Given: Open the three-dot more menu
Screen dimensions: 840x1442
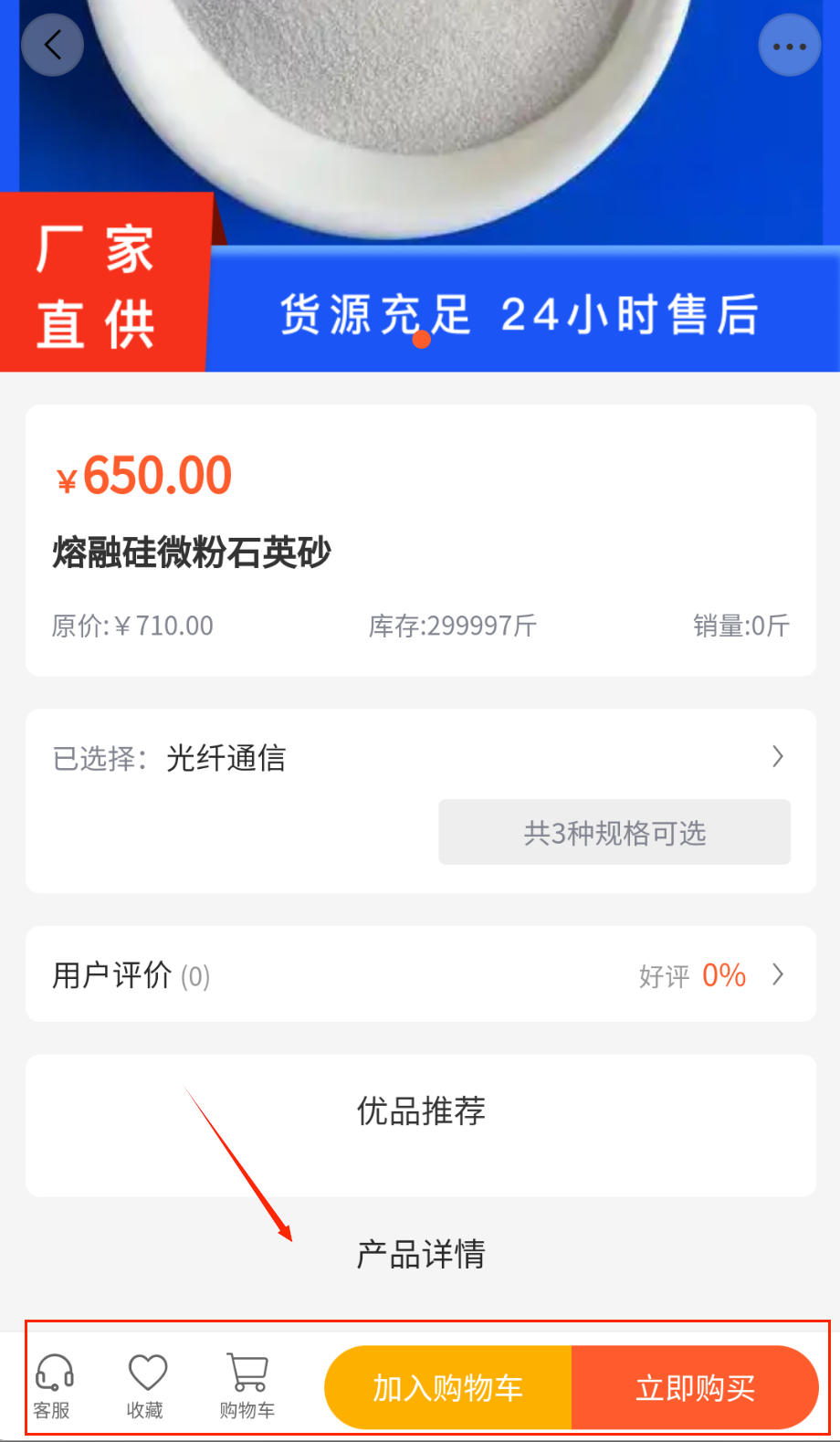Looking at the screenshot, I should [x=789, y=46].
